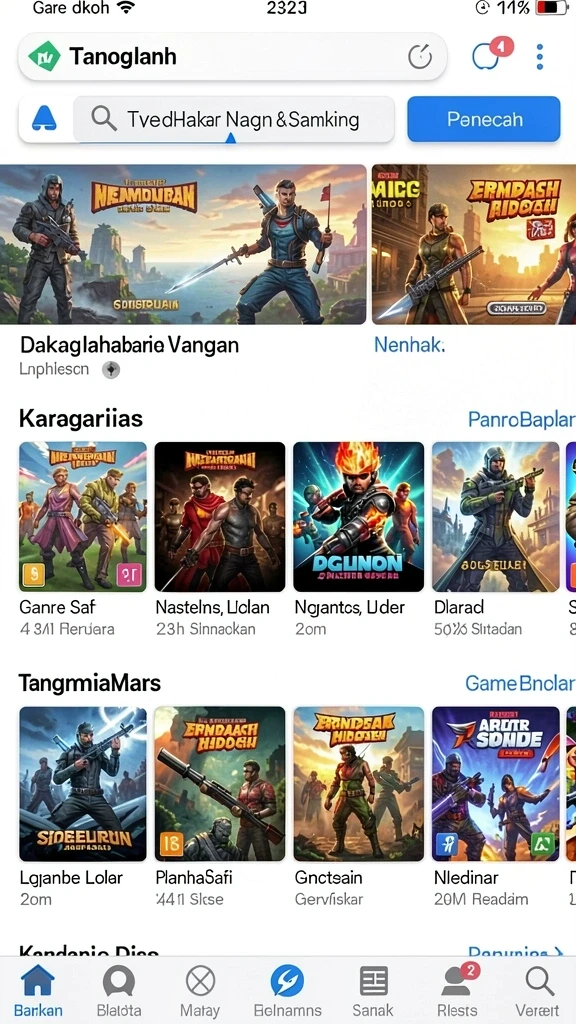Switch to the Rlests tab
Screen dimensions: 576x1024
[x=457, y=991]
